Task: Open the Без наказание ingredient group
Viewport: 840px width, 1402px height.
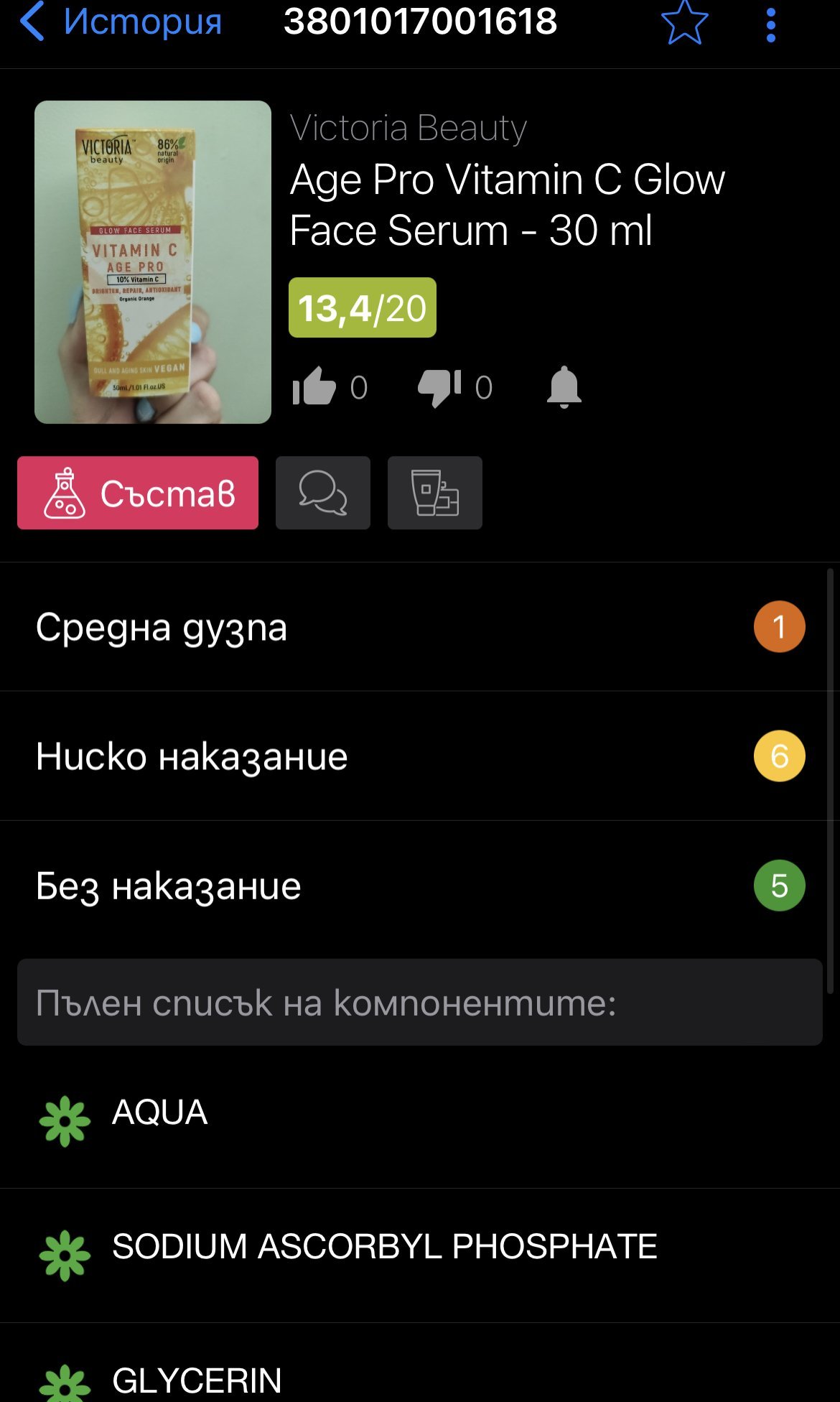Action: pyautogui.click(x=420, y=886)
